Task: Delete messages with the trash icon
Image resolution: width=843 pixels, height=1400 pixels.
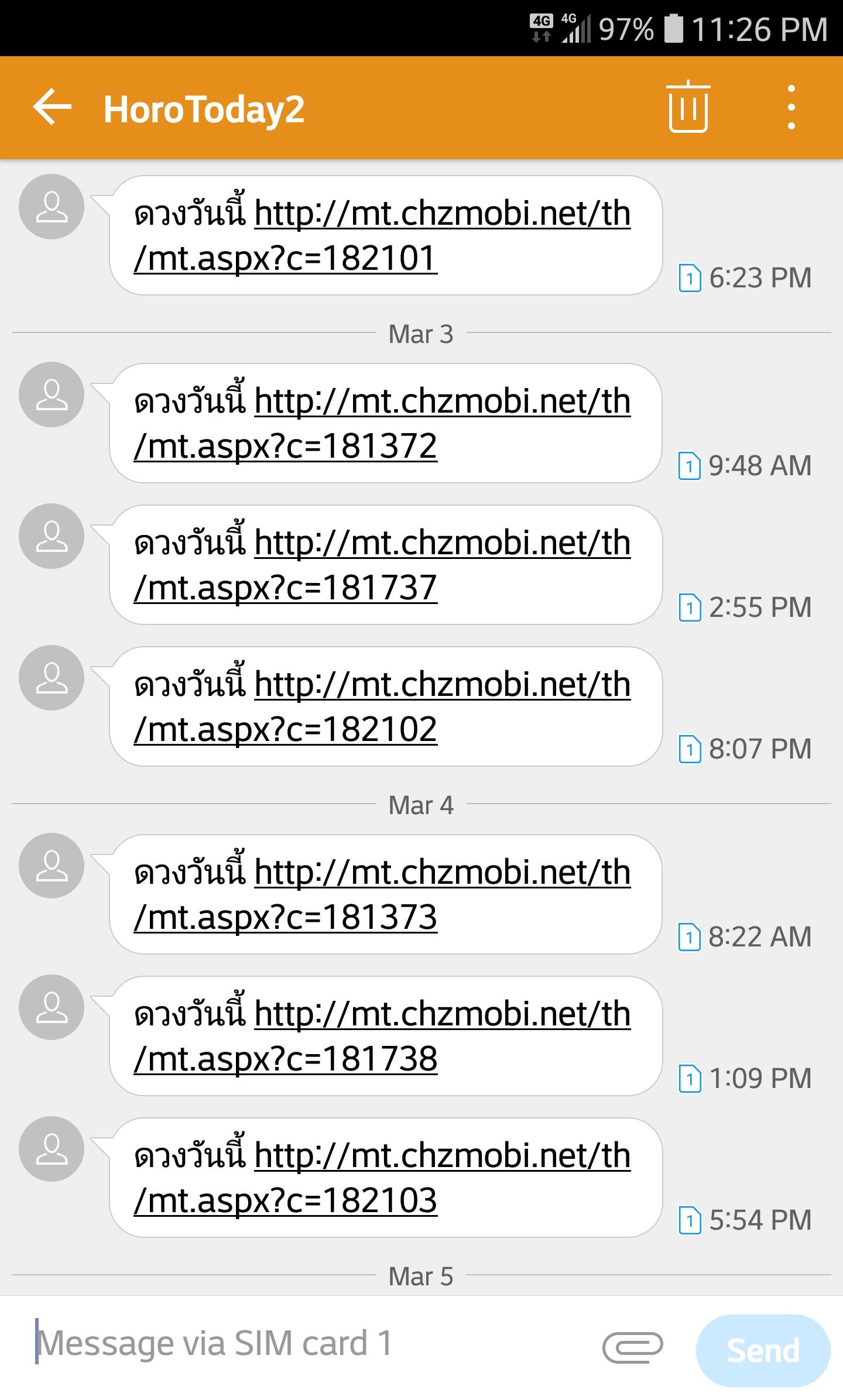Action: (x=688, y=108)
